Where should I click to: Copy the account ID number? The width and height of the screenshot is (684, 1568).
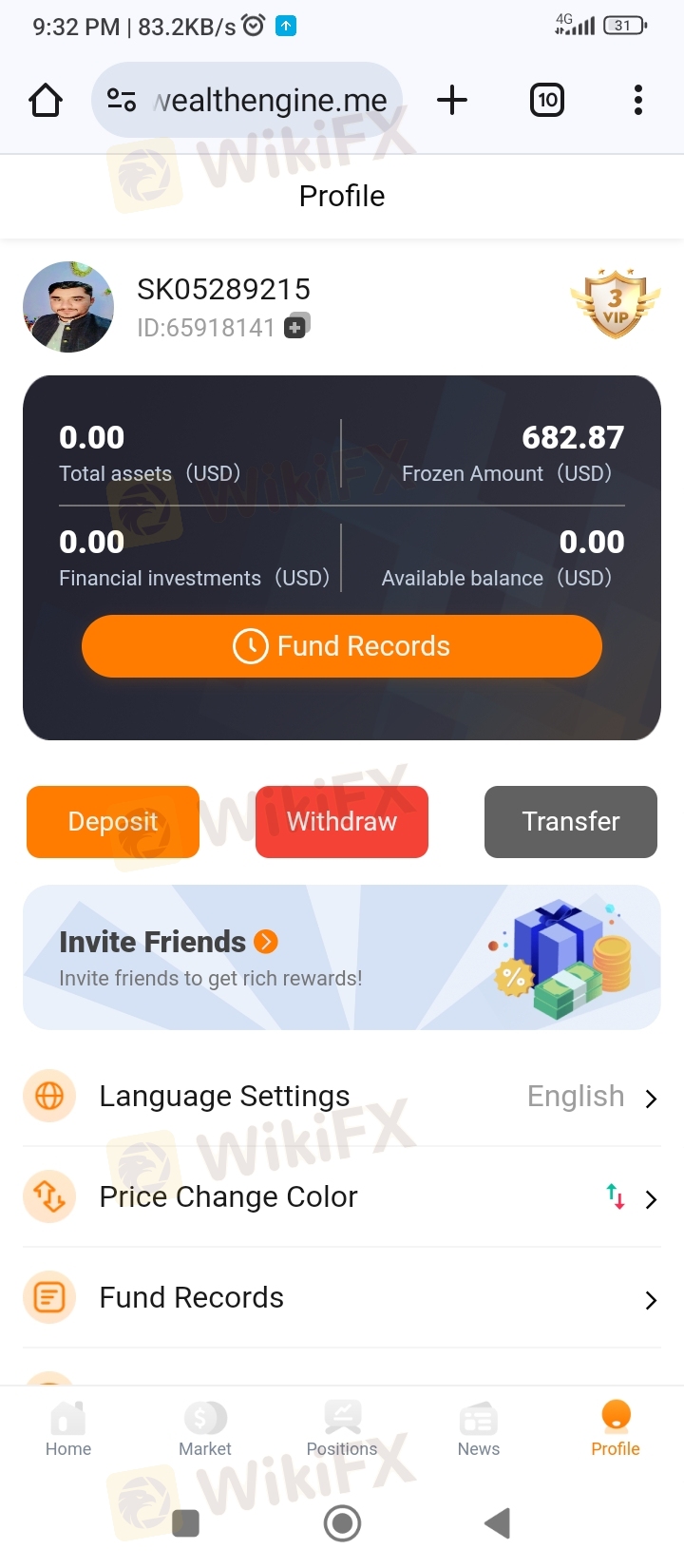(x=296, y=326)
